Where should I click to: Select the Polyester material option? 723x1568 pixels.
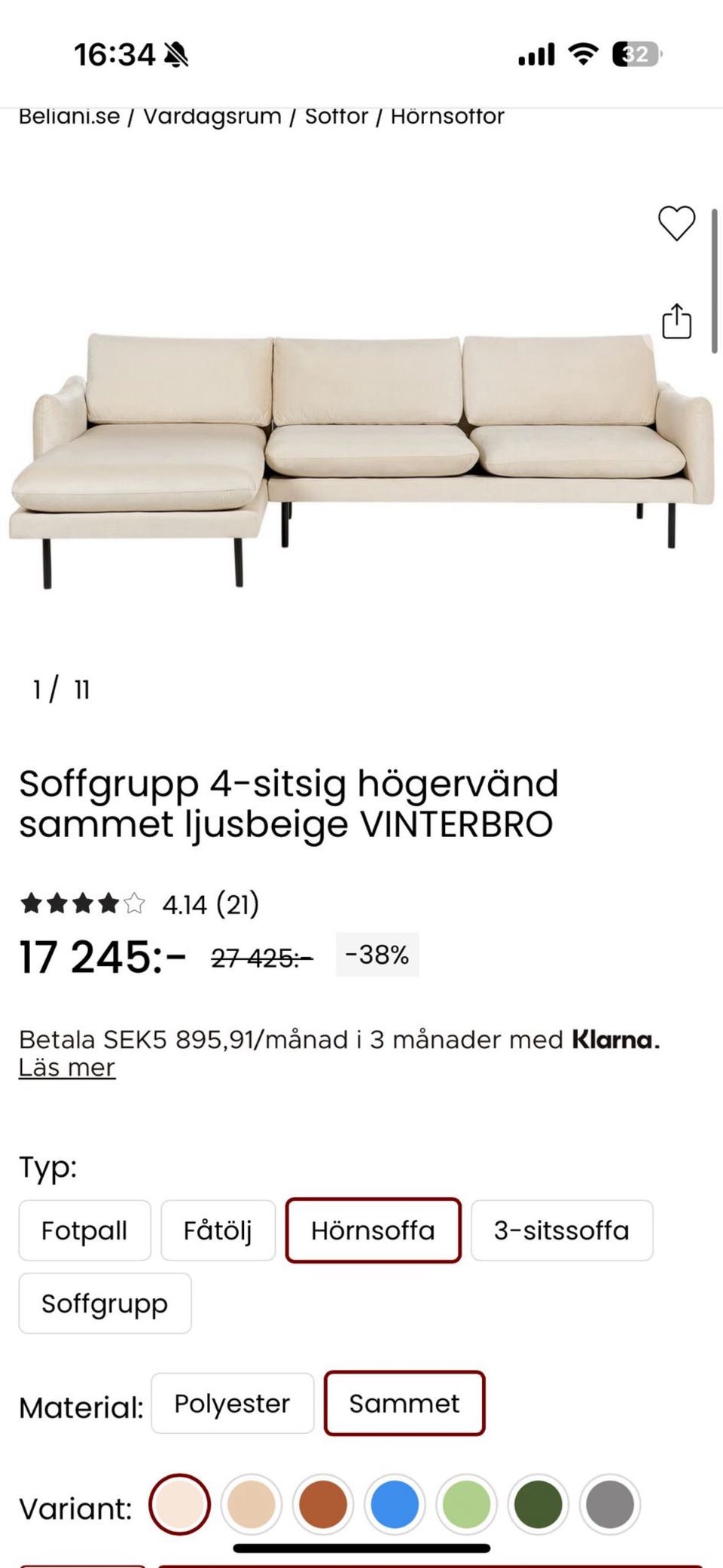[232, 1403]
